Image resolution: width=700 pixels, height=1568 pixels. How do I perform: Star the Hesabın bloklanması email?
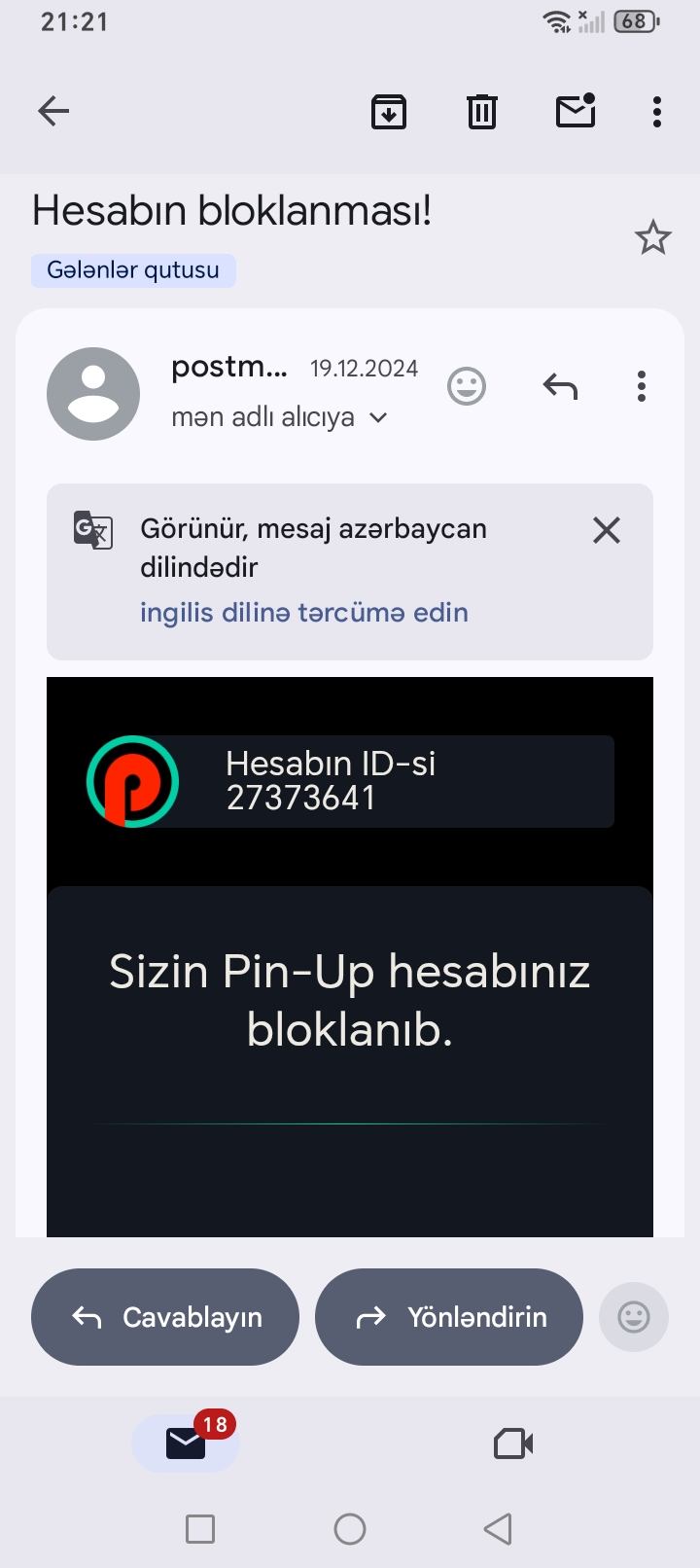(652, 236)
